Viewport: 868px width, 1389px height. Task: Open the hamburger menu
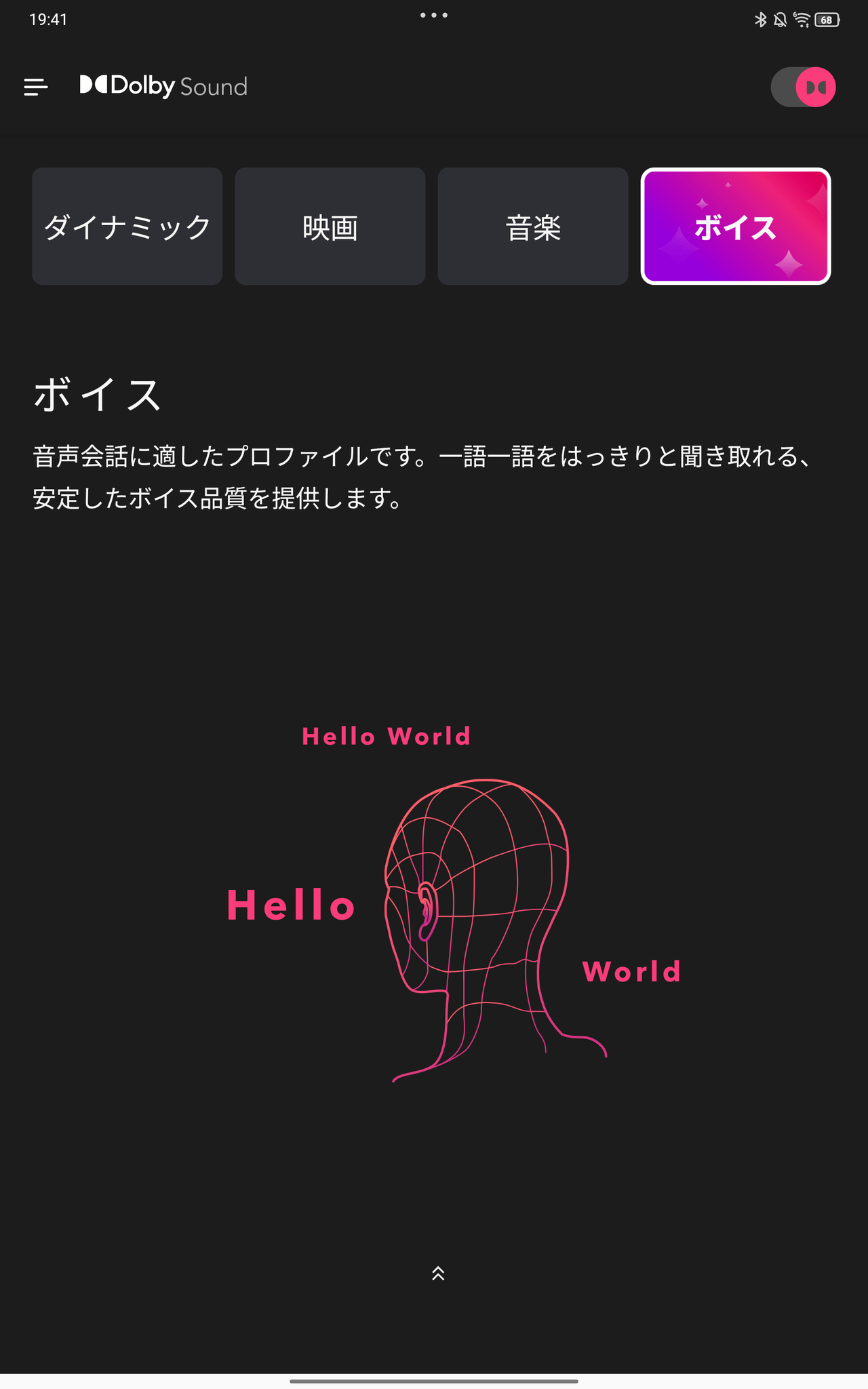click(x=36, y=87)
